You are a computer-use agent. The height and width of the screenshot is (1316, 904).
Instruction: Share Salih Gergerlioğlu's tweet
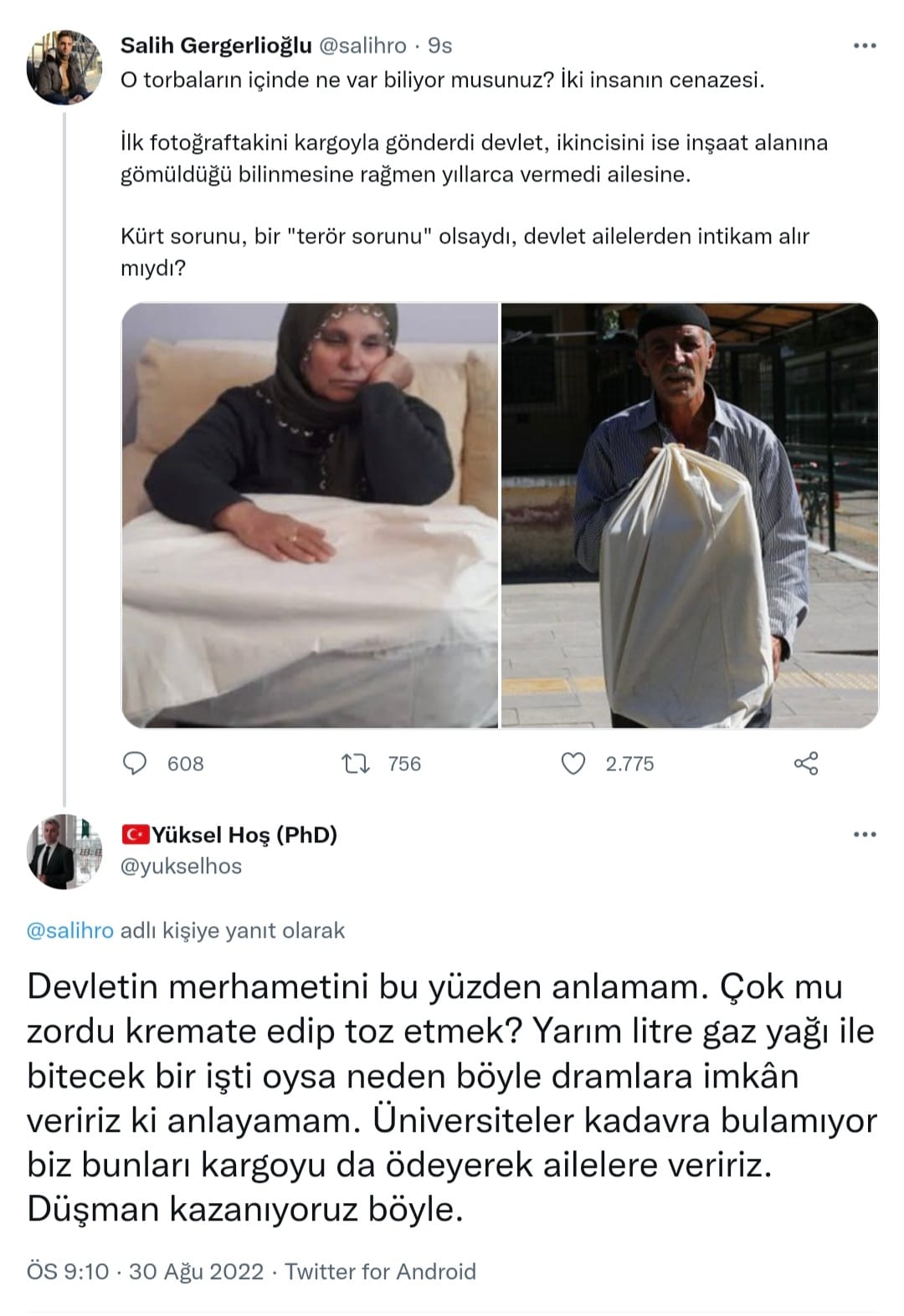pyautogui.click(x=805, y=763)
